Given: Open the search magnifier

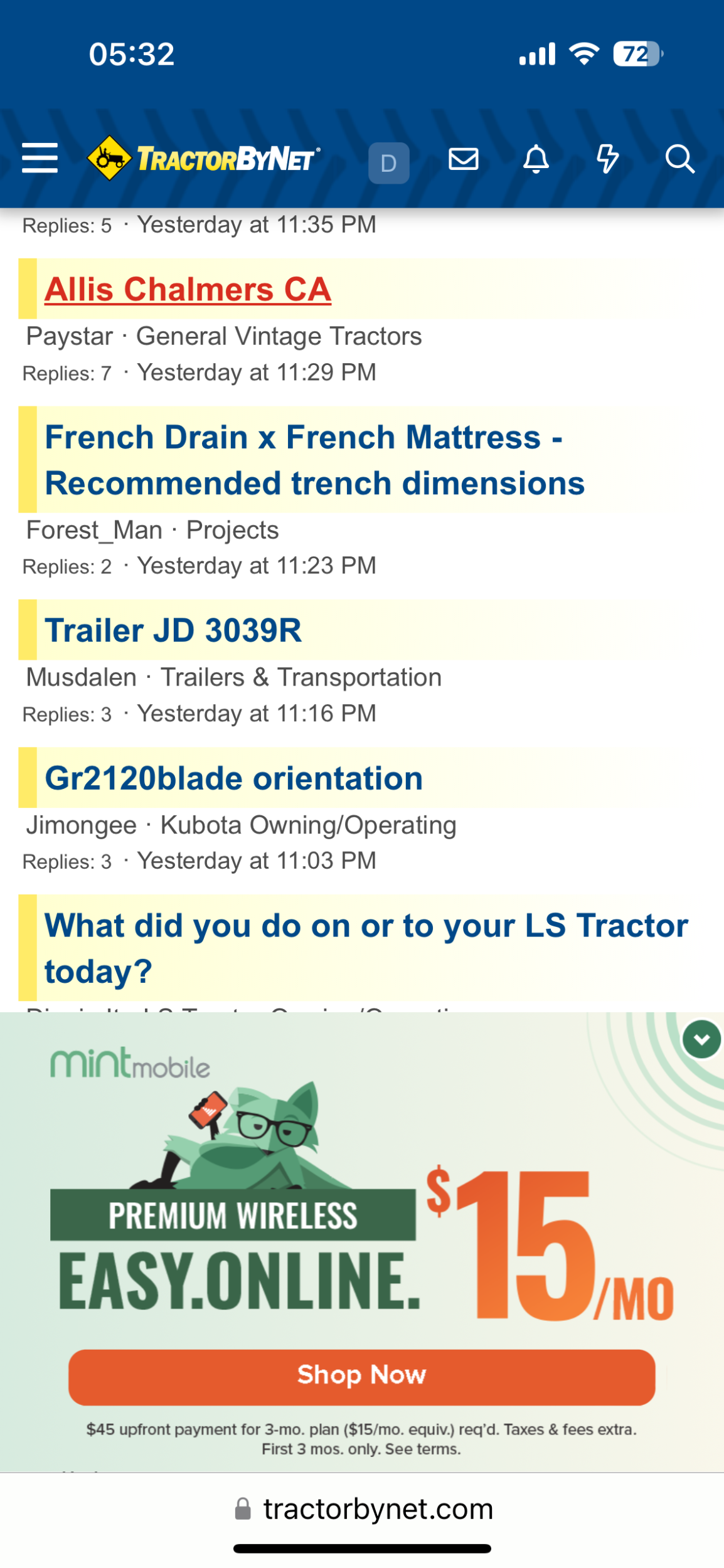Looking at the screenshot, I should click(x=679, y=159).
